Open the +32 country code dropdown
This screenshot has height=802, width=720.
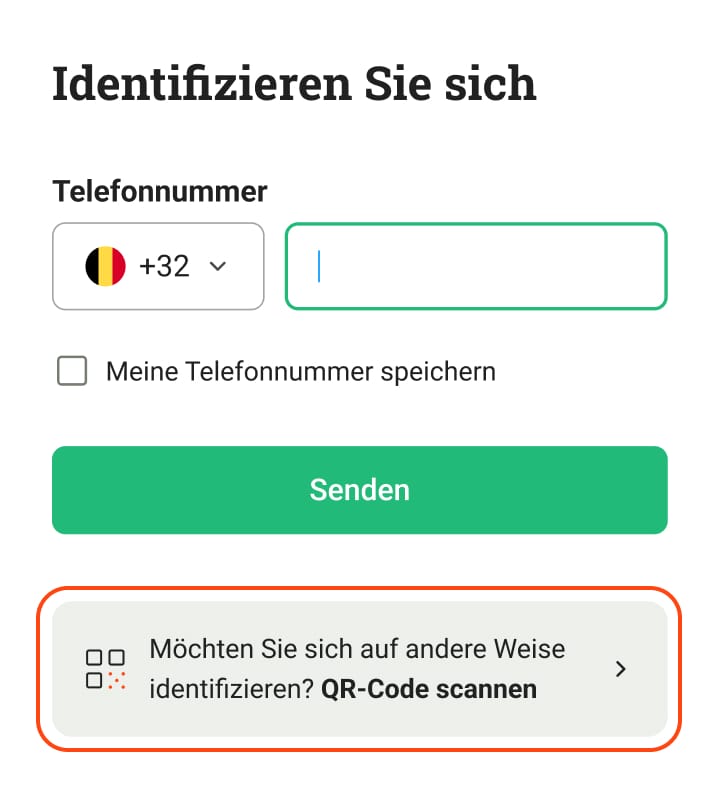point(158,266)
